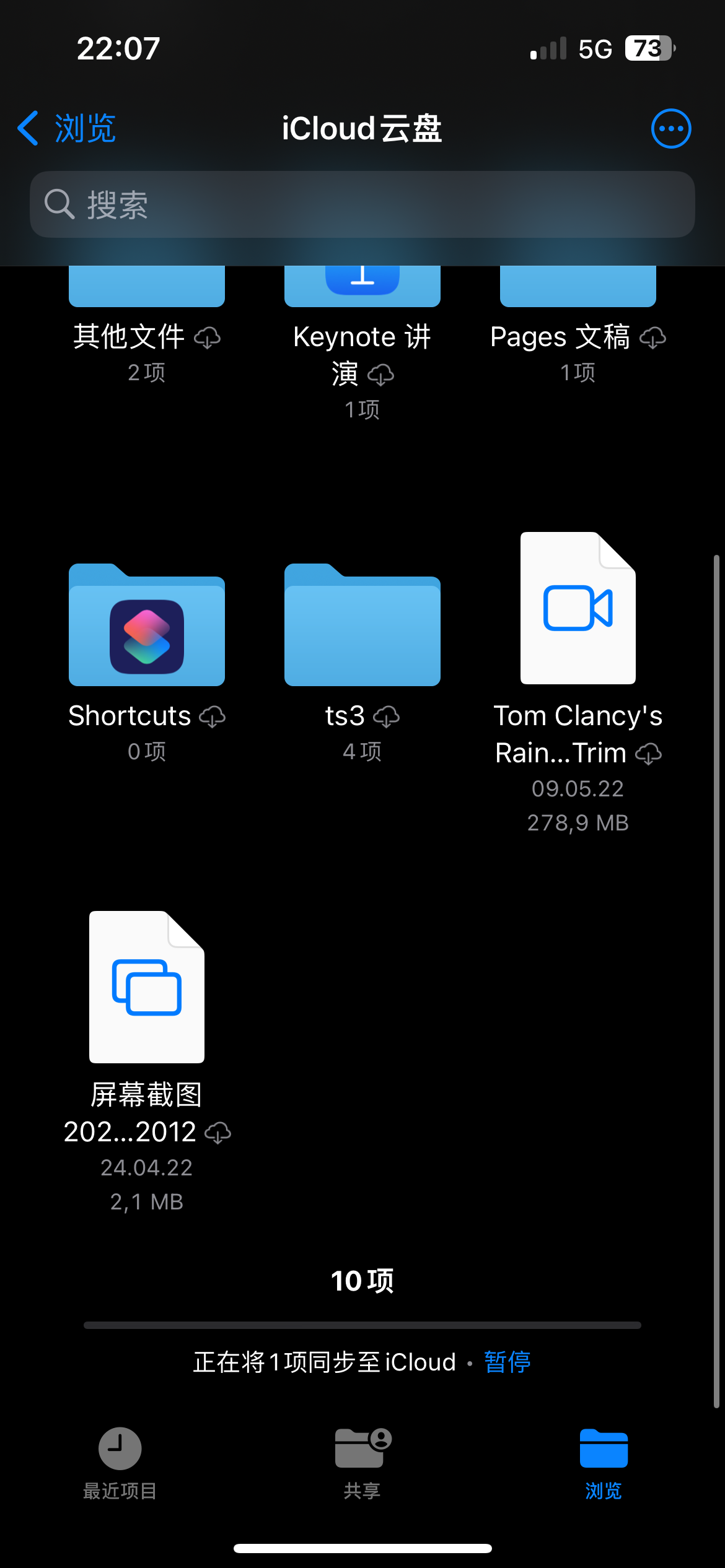The width and height of the screenshot is (725, 1568).
Task: Open Tom Clancy's Rain...Trim video file
Action: tap(578, 609)
